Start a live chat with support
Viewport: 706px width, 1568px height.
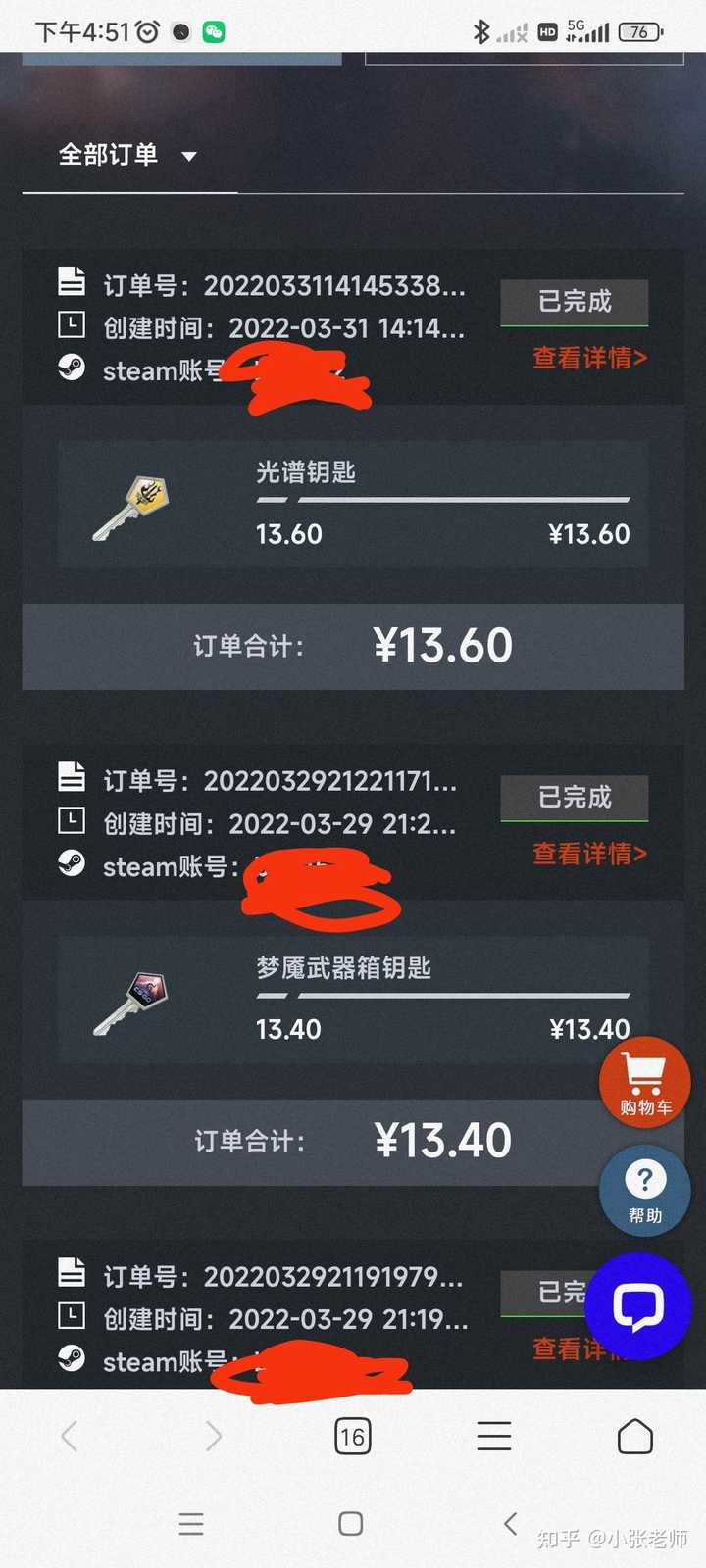(x=638, y=1305)
